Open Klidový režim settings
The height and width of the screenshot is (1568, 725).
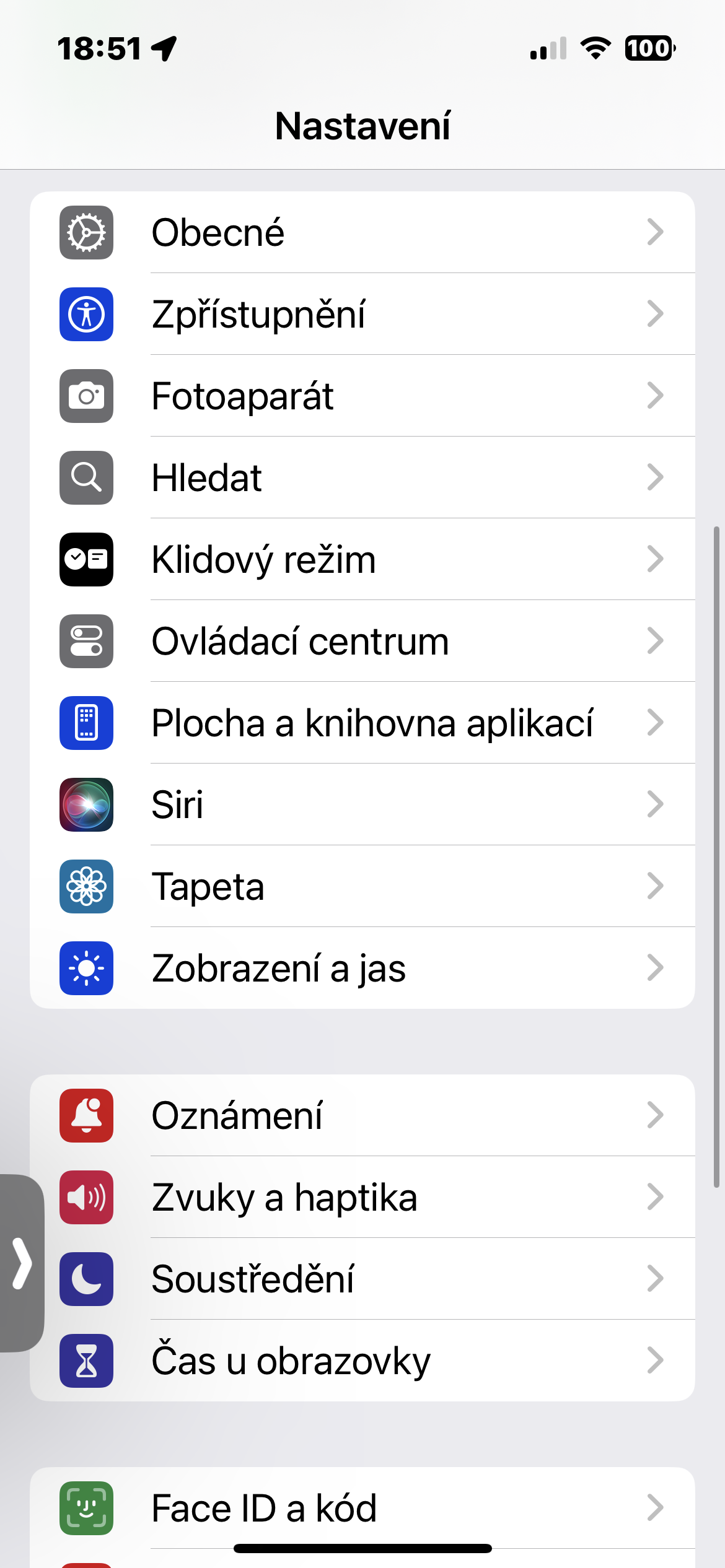[362, 559]
